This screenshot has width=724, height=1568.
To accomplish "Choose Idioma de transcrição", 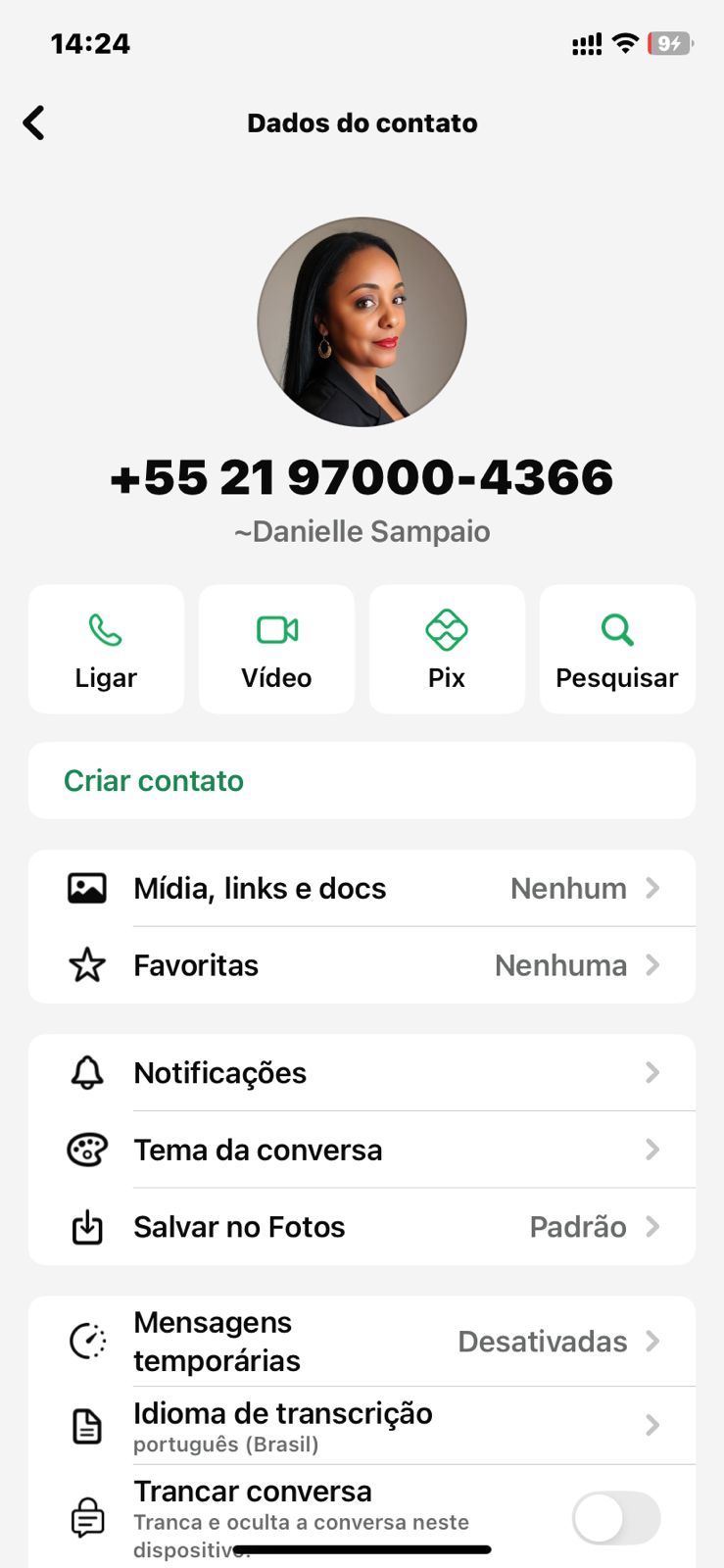I will pos(362,1426).
